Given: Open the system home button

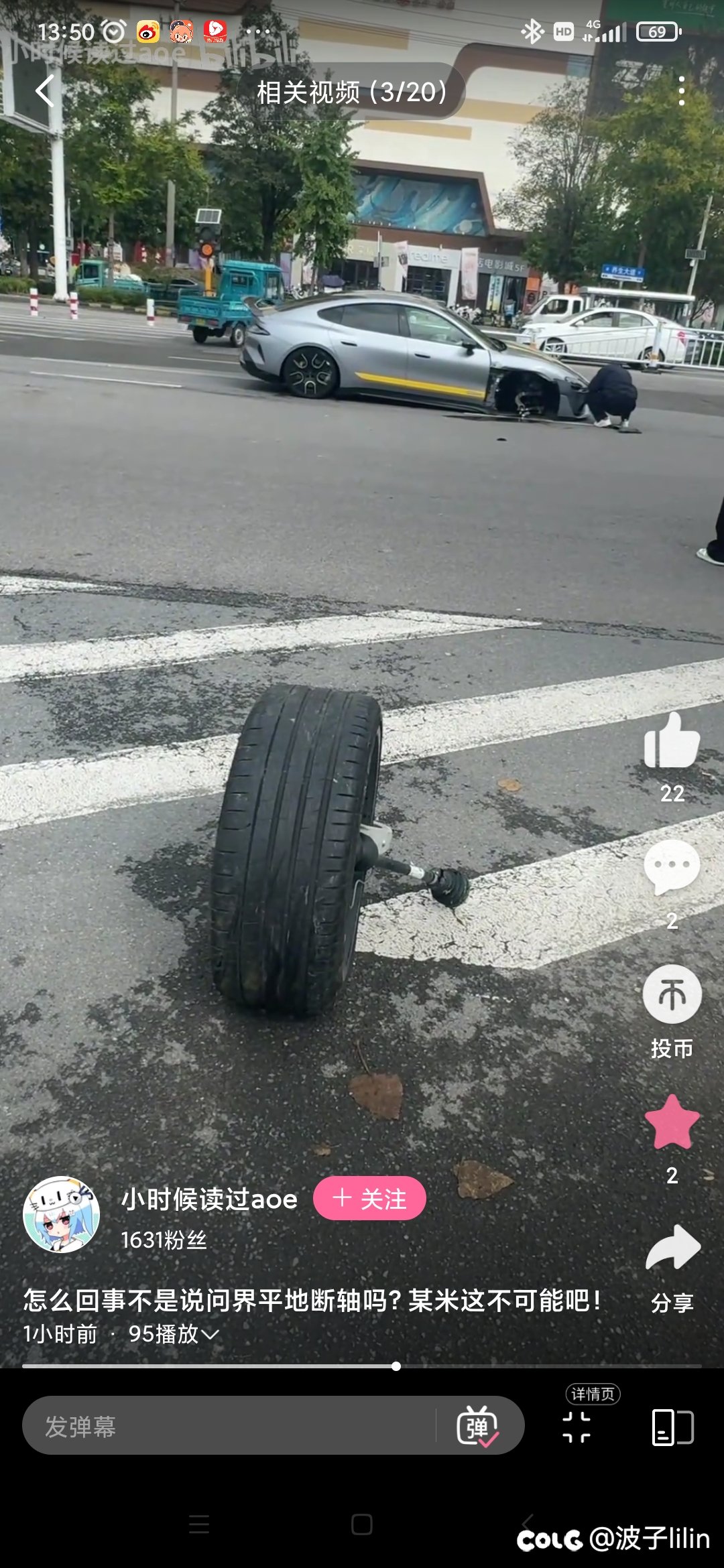Looking at the screenshot, I should point(362,1524).
